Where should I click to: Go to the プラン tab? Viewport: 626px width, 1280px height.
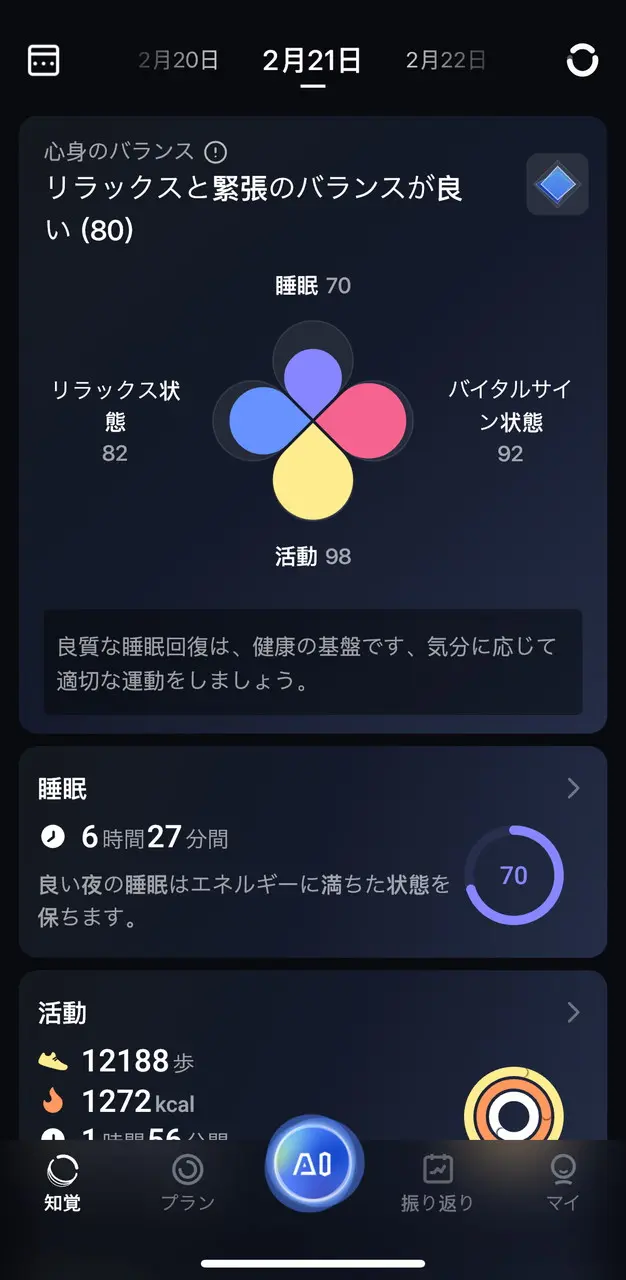tap(188, 1183)
